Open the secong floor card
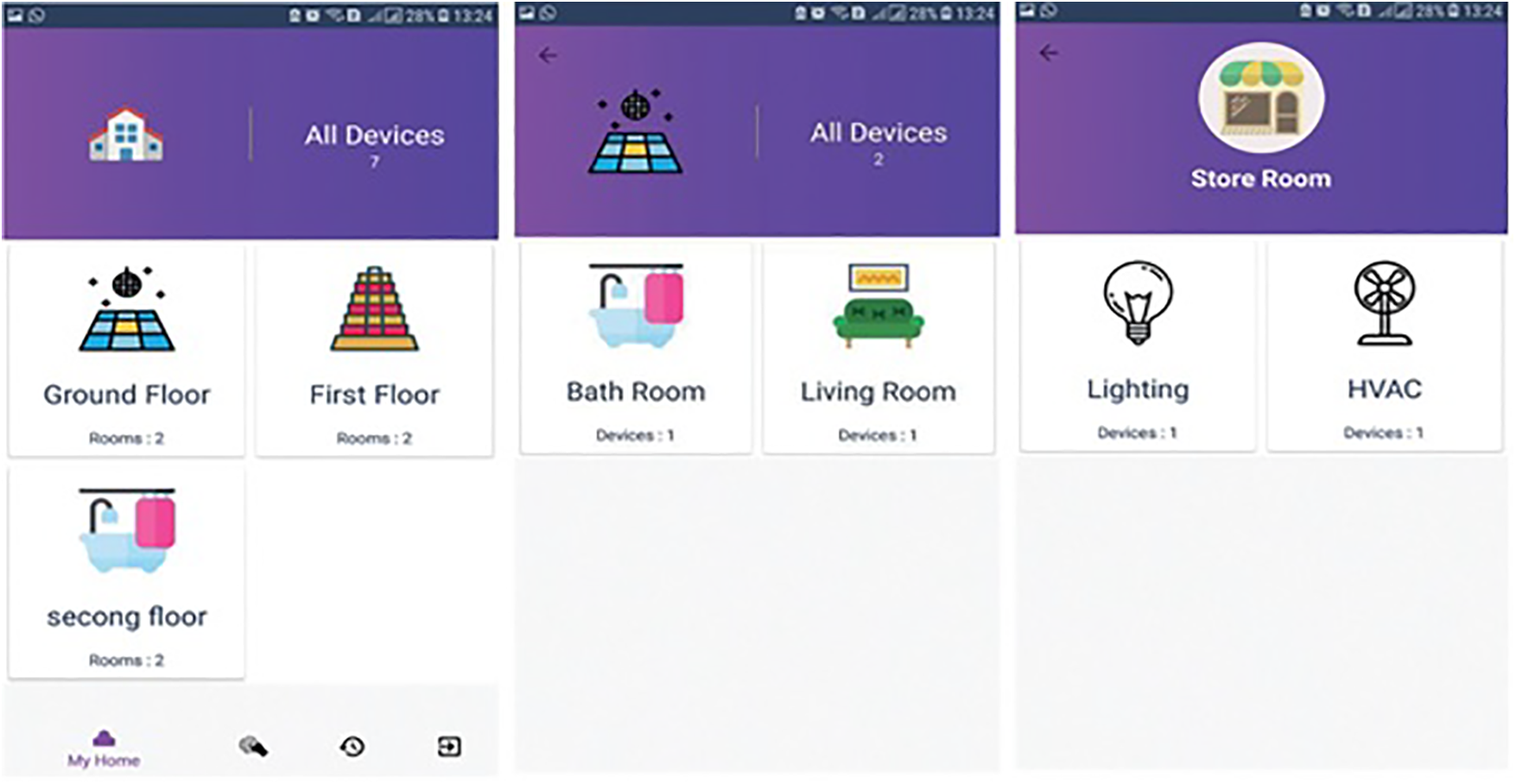Screen dimensions: 1516x784 127,572
